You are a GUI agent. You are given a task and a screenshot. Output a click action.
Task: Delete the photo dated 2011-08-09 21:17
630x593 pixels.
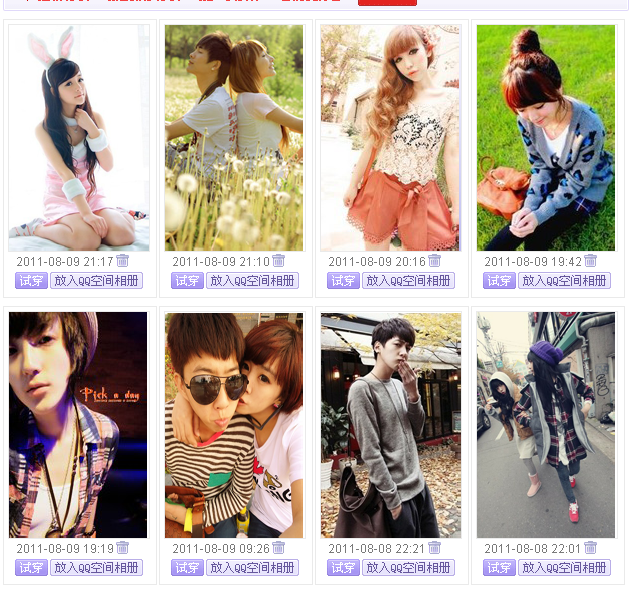(x=122, y=261)
